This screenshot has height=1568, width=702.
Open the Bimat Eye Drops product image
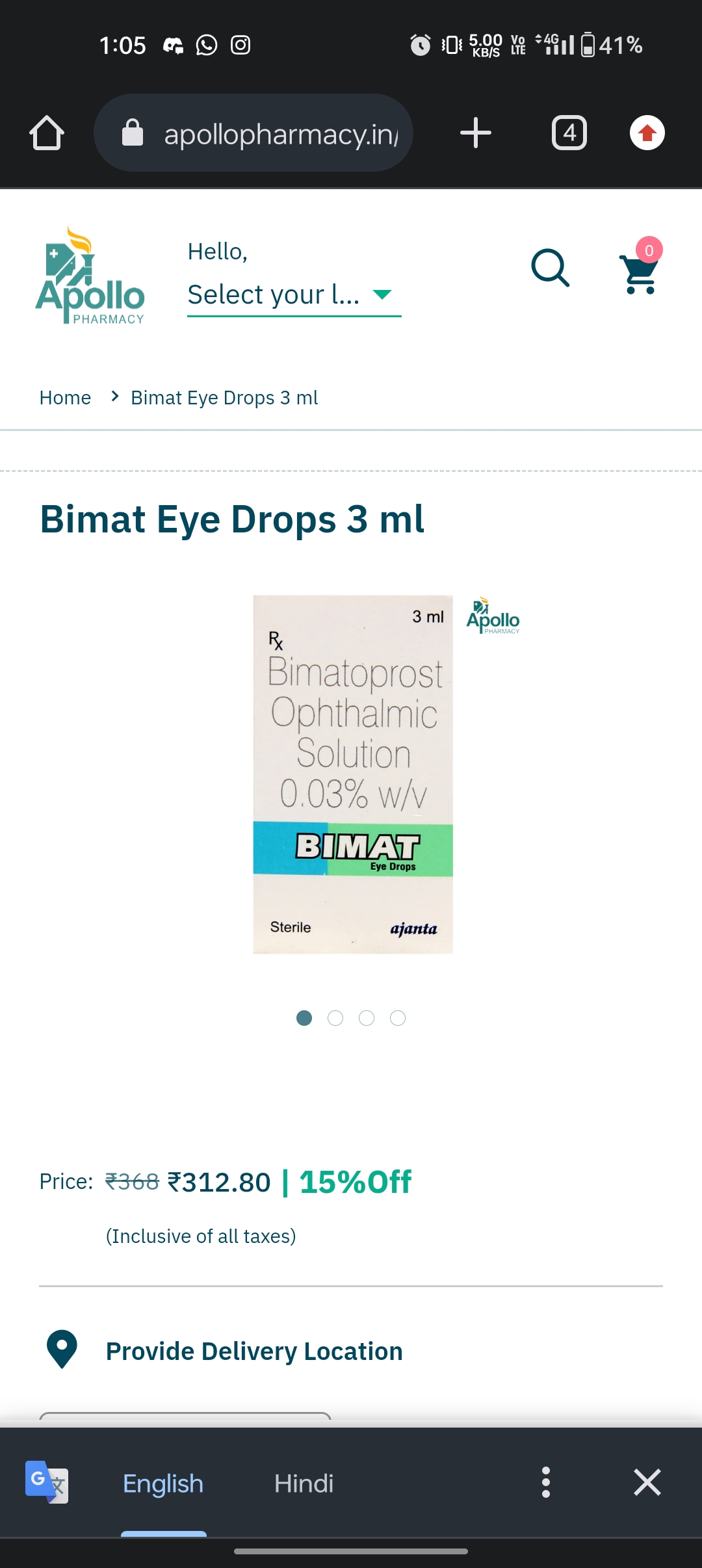click(353, 774)
